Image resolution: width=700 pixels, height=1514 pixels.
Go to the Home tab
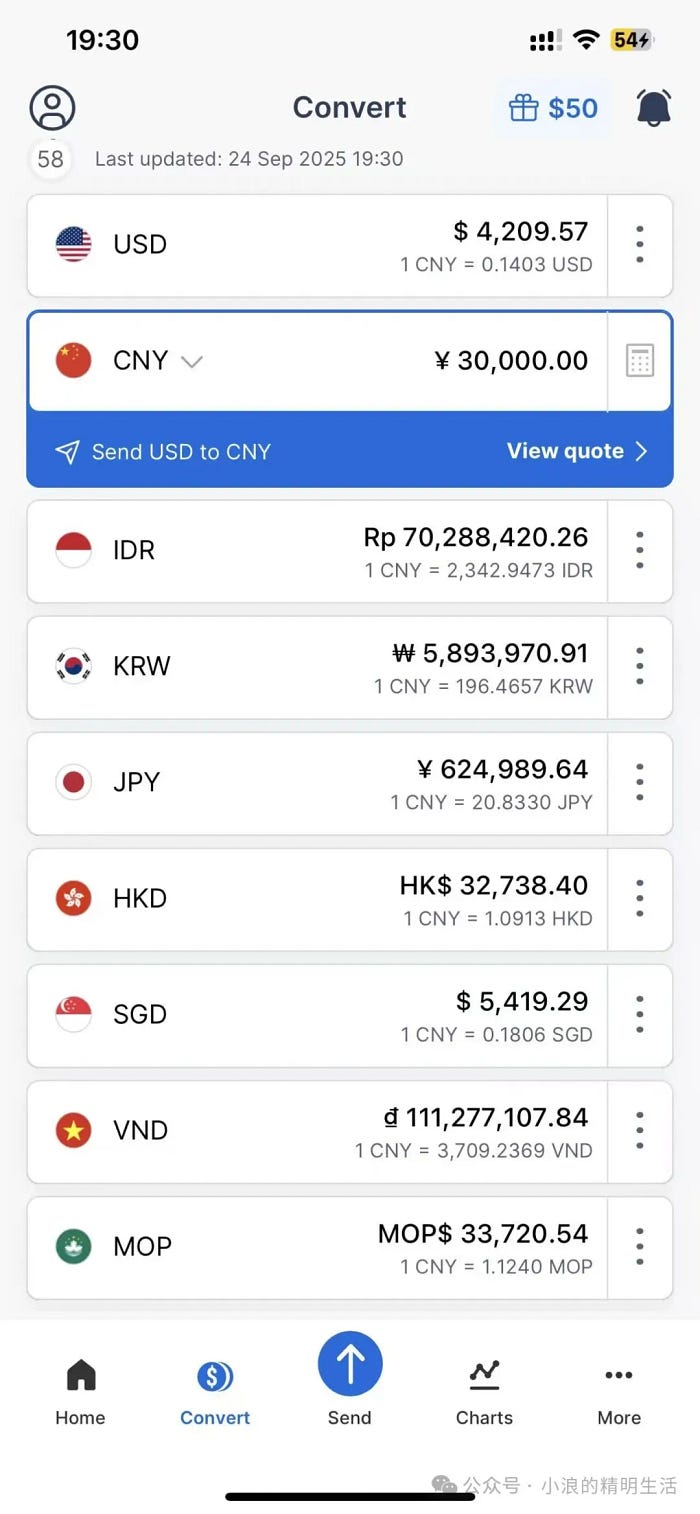coord(80,1391)
